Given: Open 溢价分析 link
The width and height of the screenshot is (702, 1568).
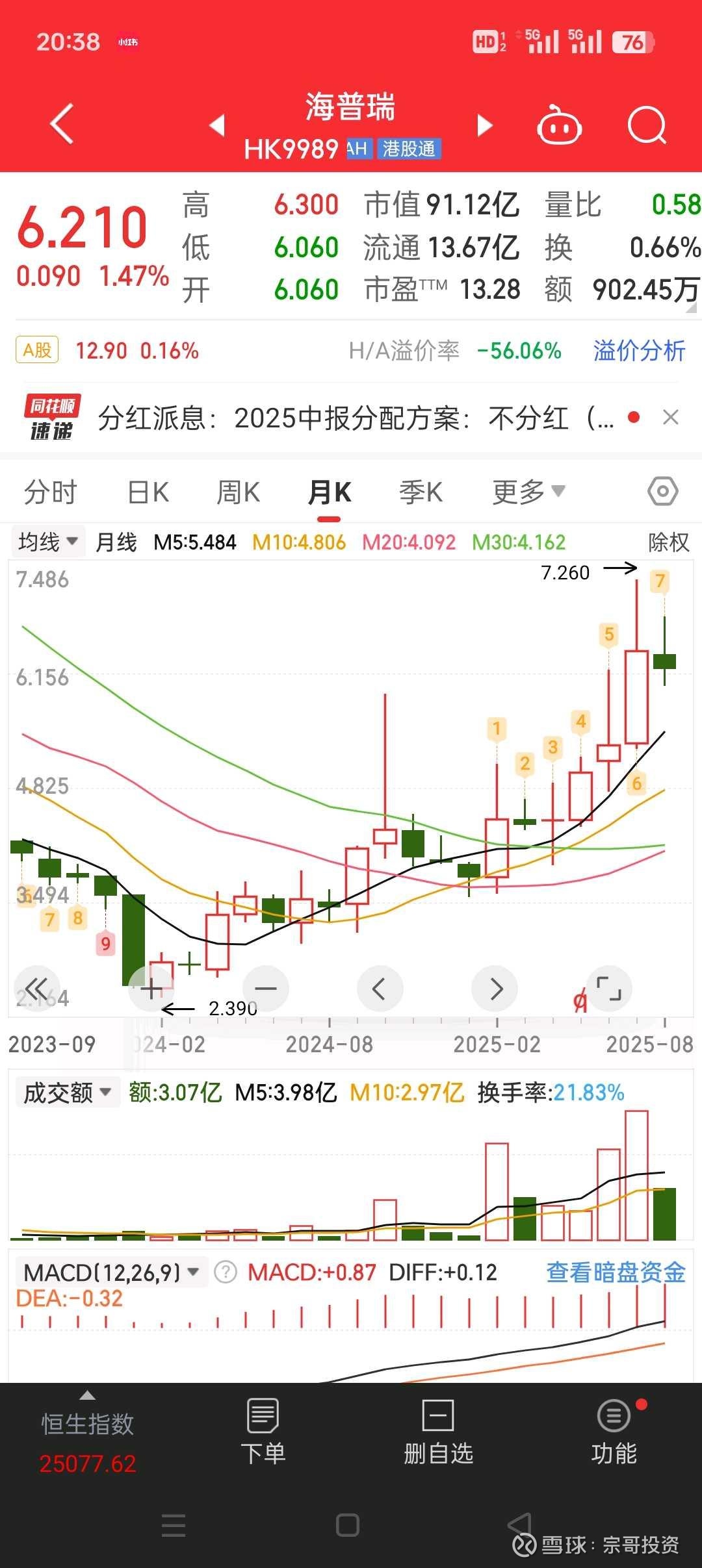Looking at the screenshot, I should click(x=639, y=351).
